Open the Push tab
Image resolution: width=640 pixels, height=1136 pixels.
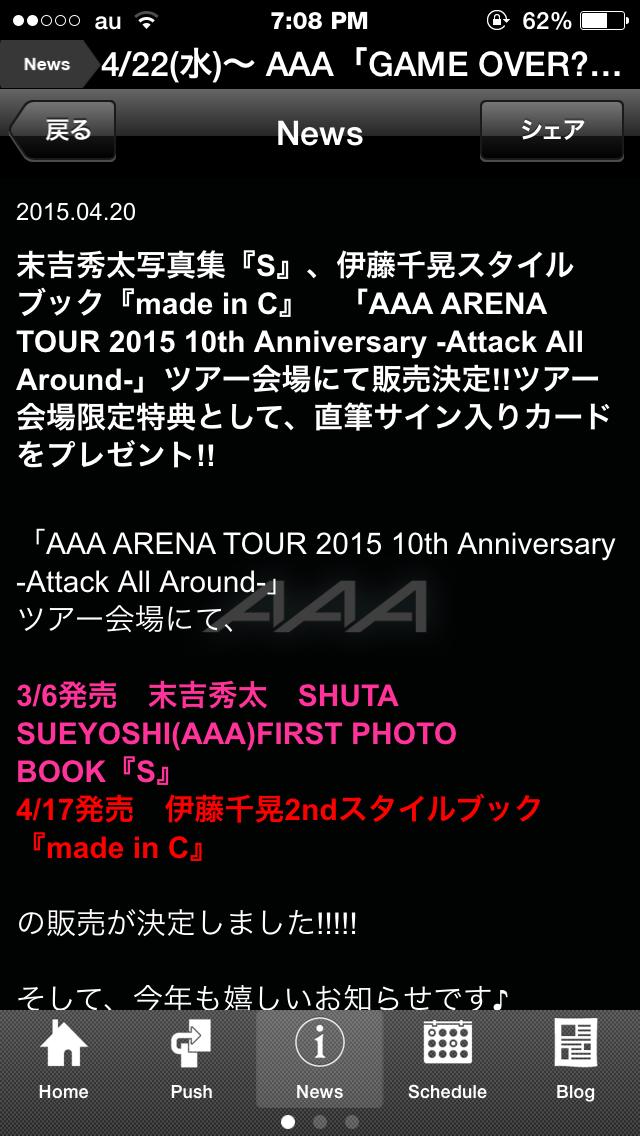click(x=191, y=1060)
